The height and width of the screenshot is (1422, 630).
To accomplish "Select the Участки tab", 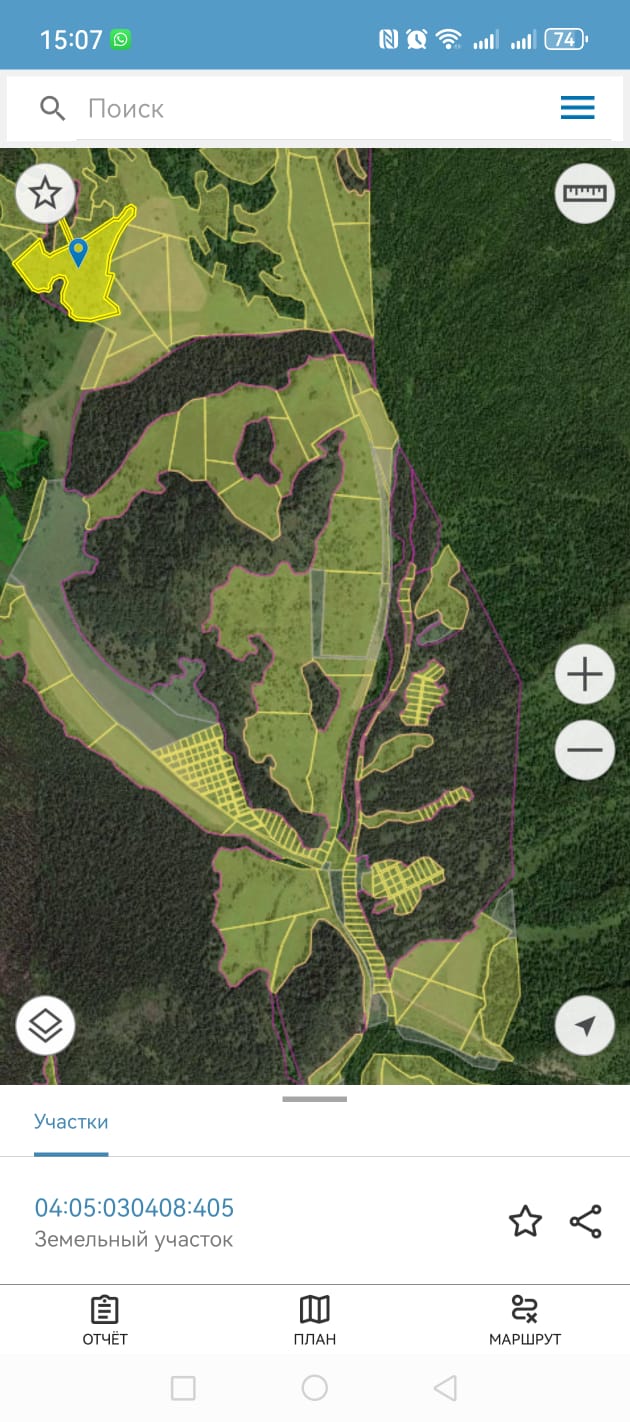I will [x=71, y=1122].
